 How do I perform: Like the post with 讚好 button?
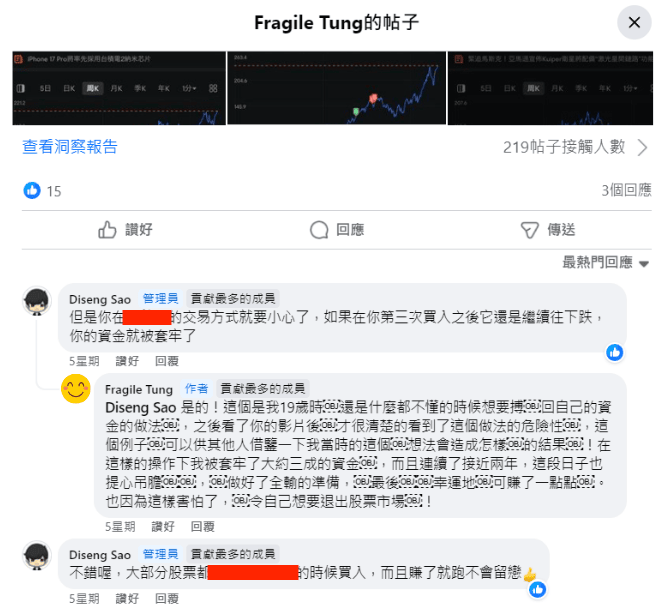(126, 230)
